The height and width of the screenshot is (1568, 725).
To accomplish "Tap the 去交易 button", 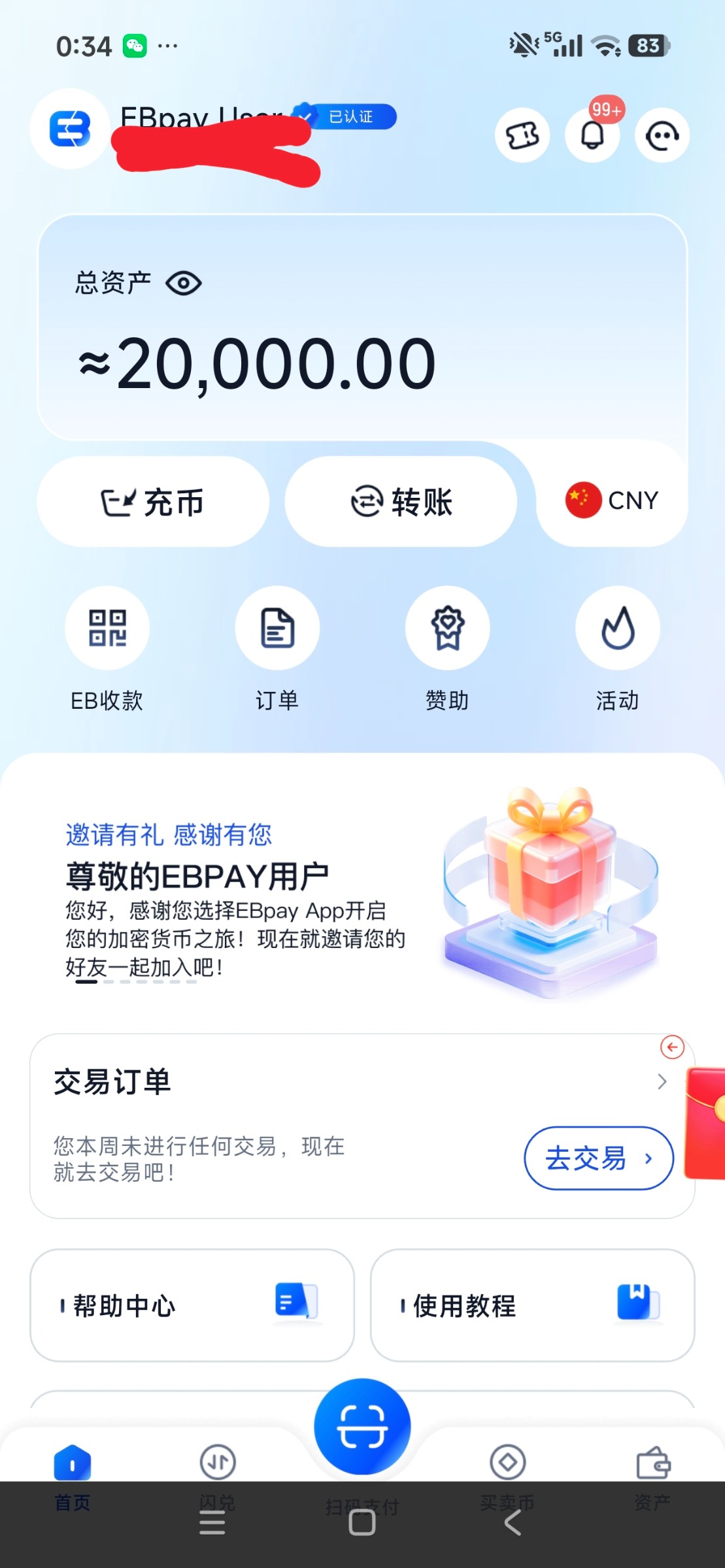I will (x=598, y=1158).
